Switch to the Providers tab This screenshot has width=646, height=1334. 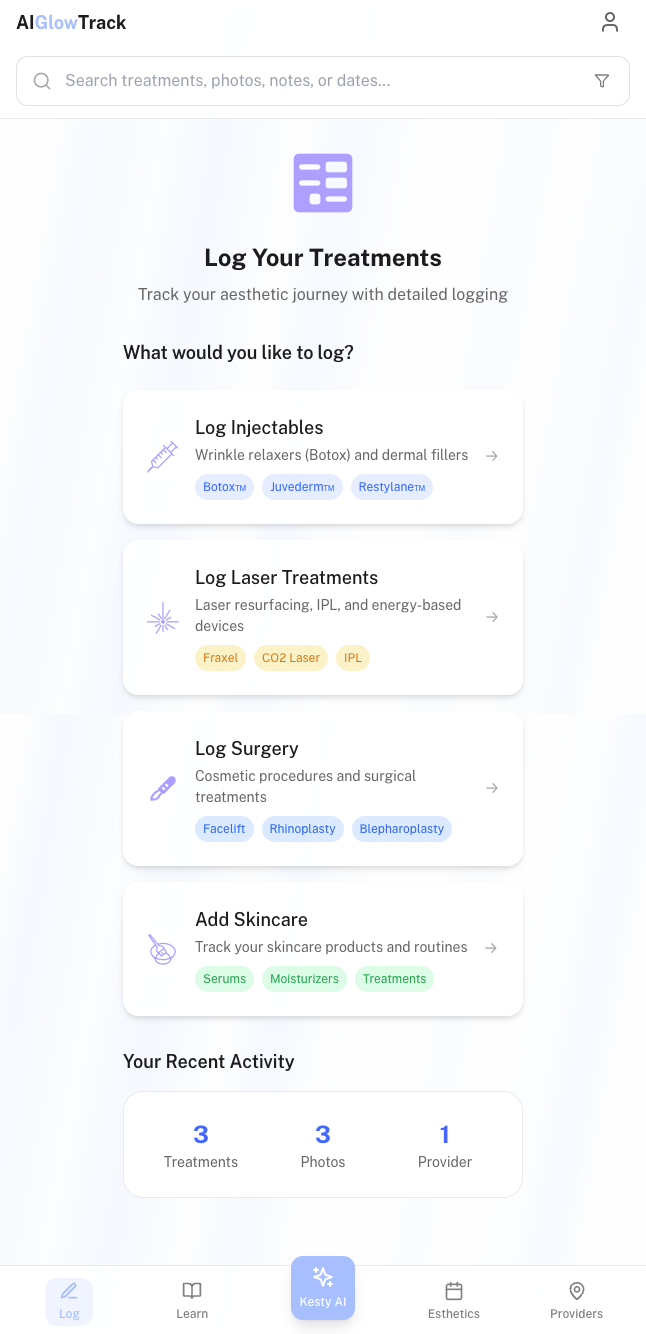click(x=577, y=1300)
